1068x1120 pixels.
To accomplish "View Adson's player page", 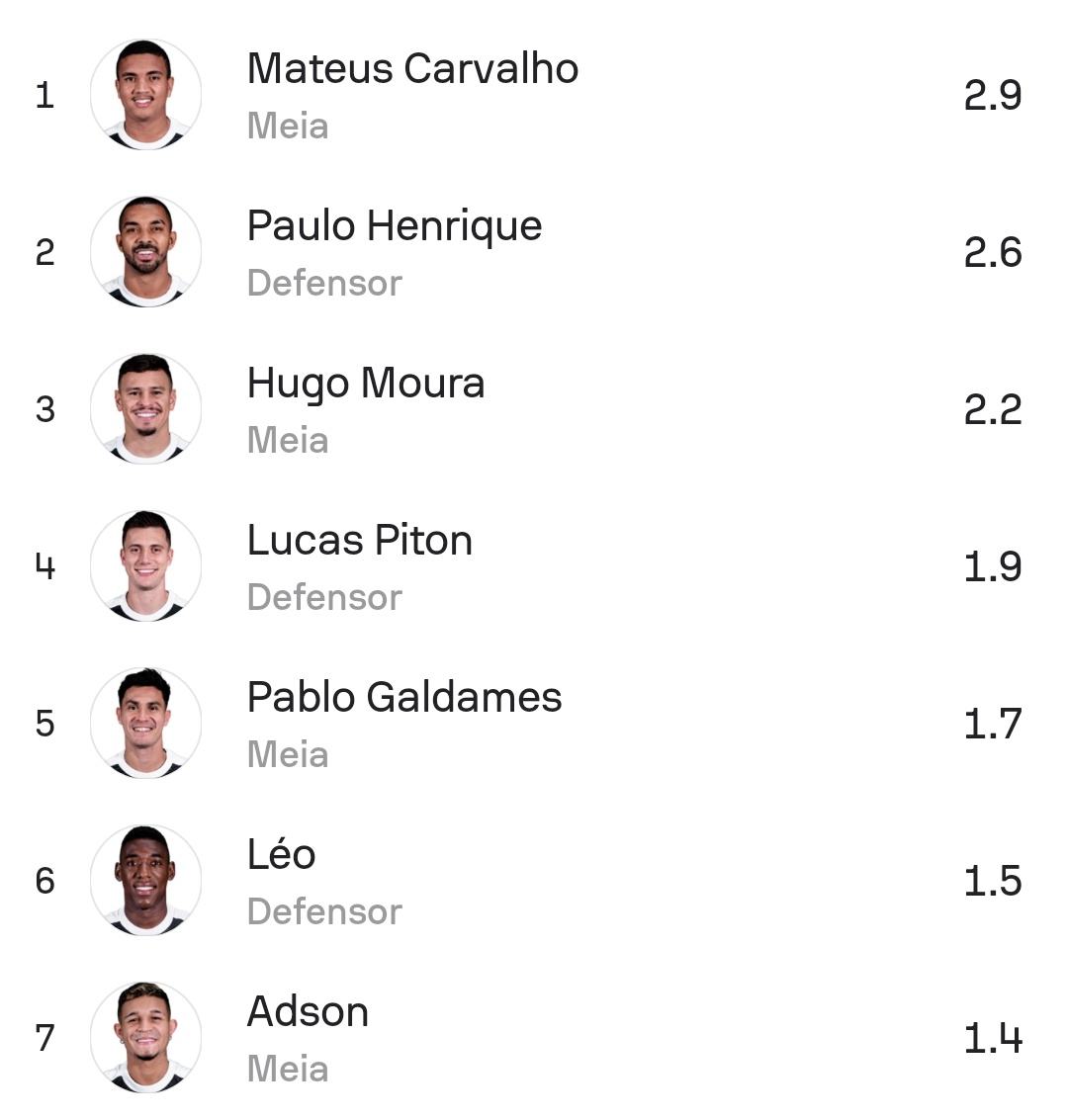I will tap(308, 1012).
